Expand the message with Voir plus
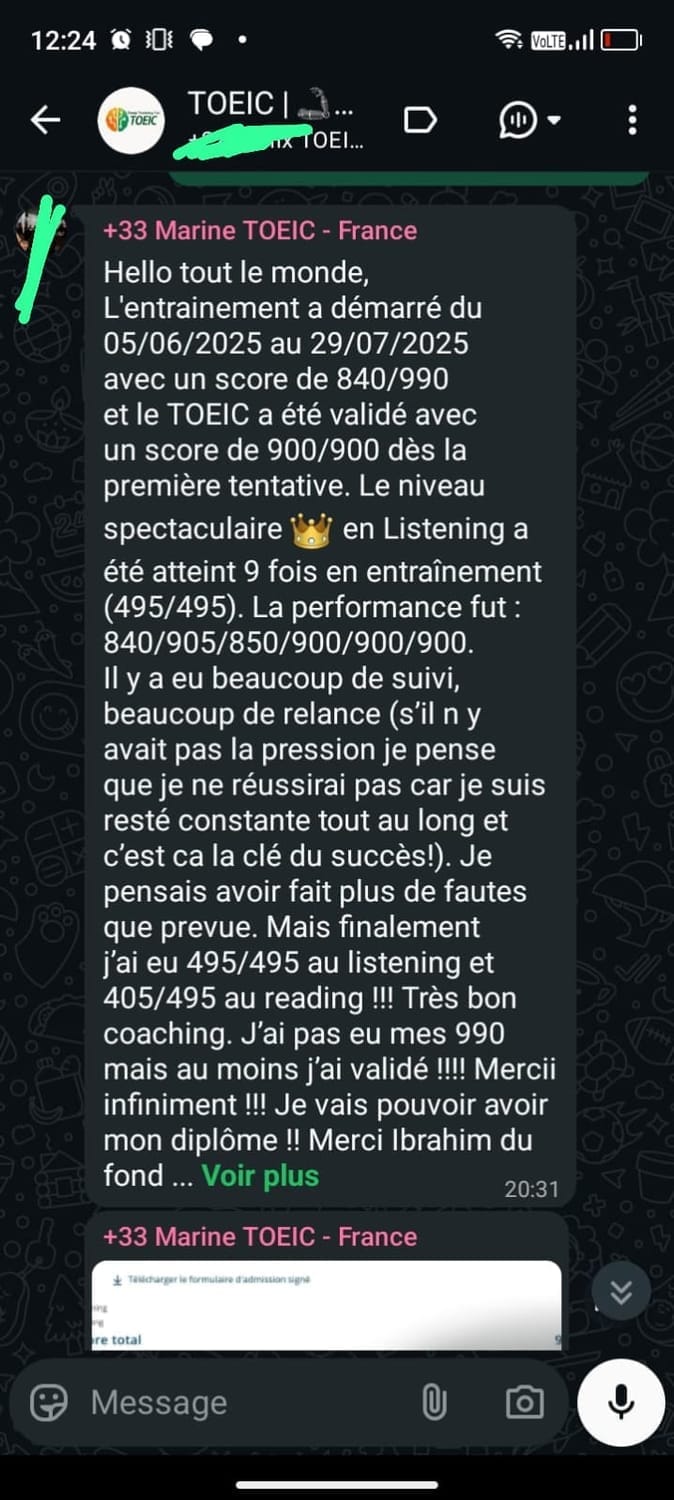This screenshot has width=674, height=1500. coord(260,1175)
